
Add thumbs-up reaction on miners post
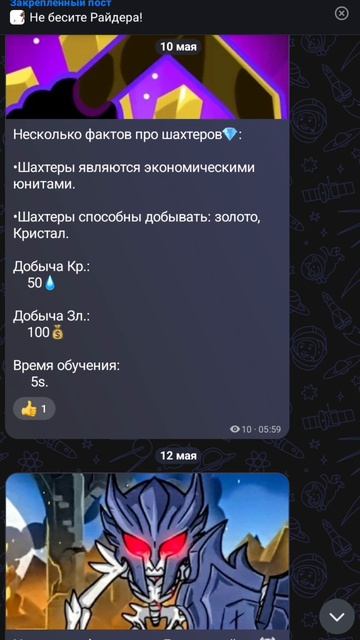click(34, 409)
